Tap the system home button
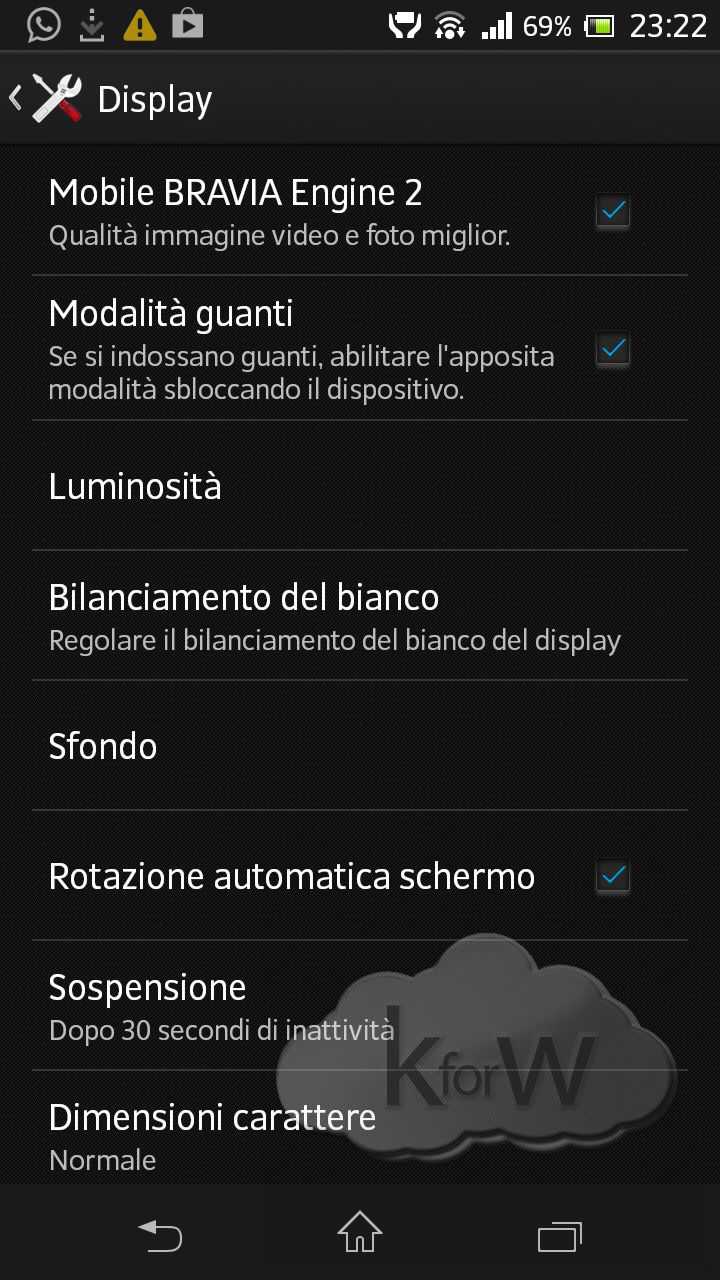This screenshot has width=720, height=1280. 360,1232
